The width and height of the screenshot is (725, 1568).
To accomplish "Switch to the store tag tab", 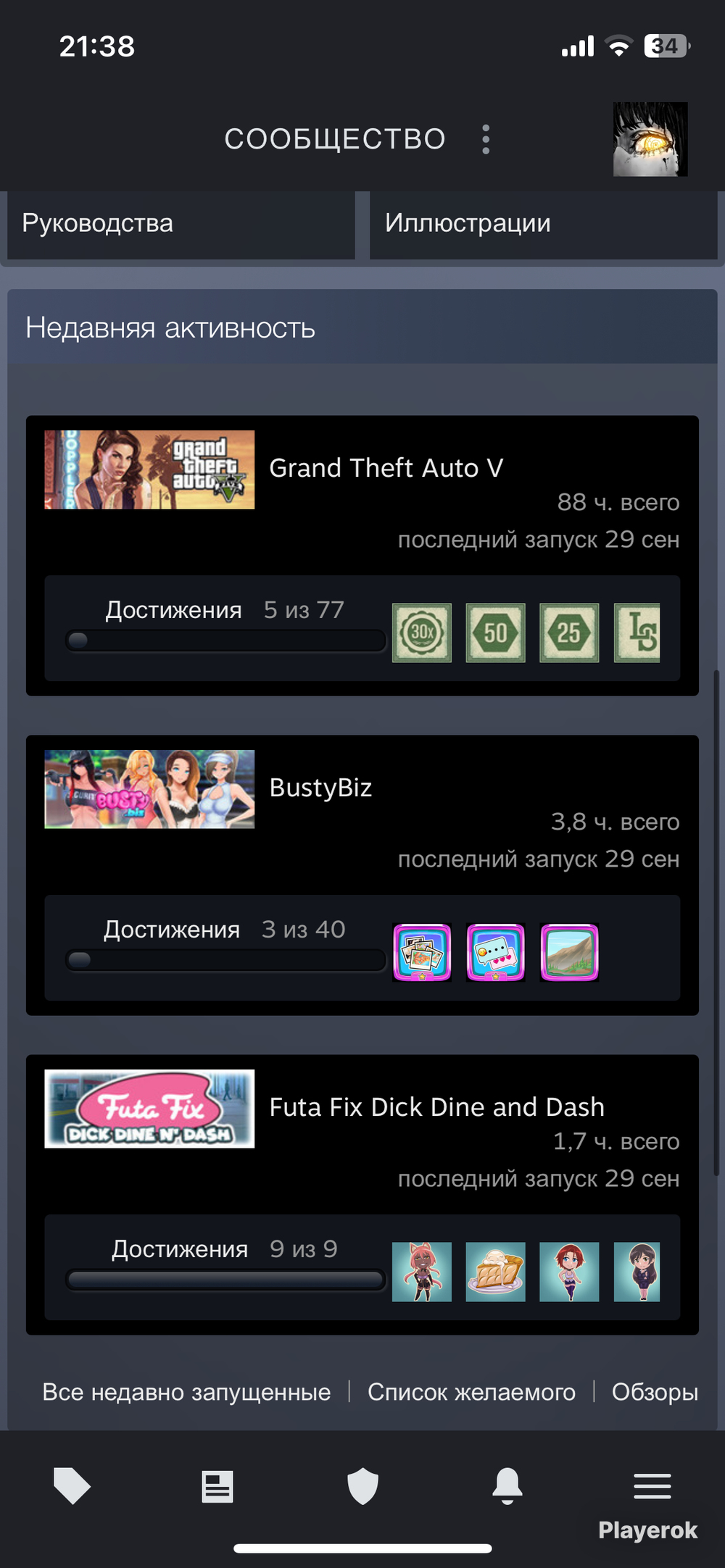I will (72, 1486).
